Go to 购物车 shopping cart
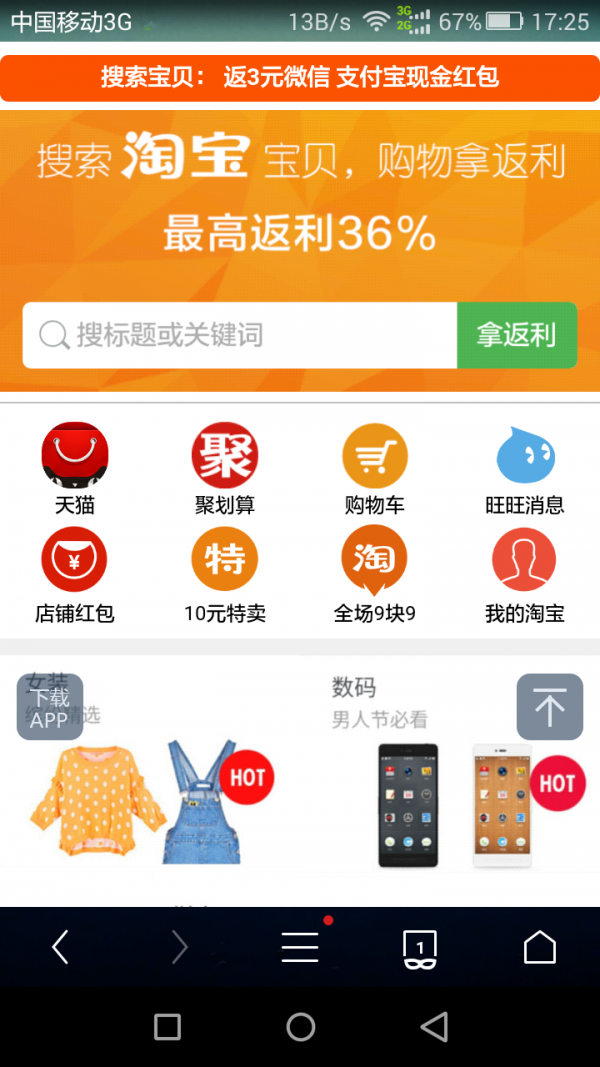Screen dimensions: 600x1067 (375, 468)
